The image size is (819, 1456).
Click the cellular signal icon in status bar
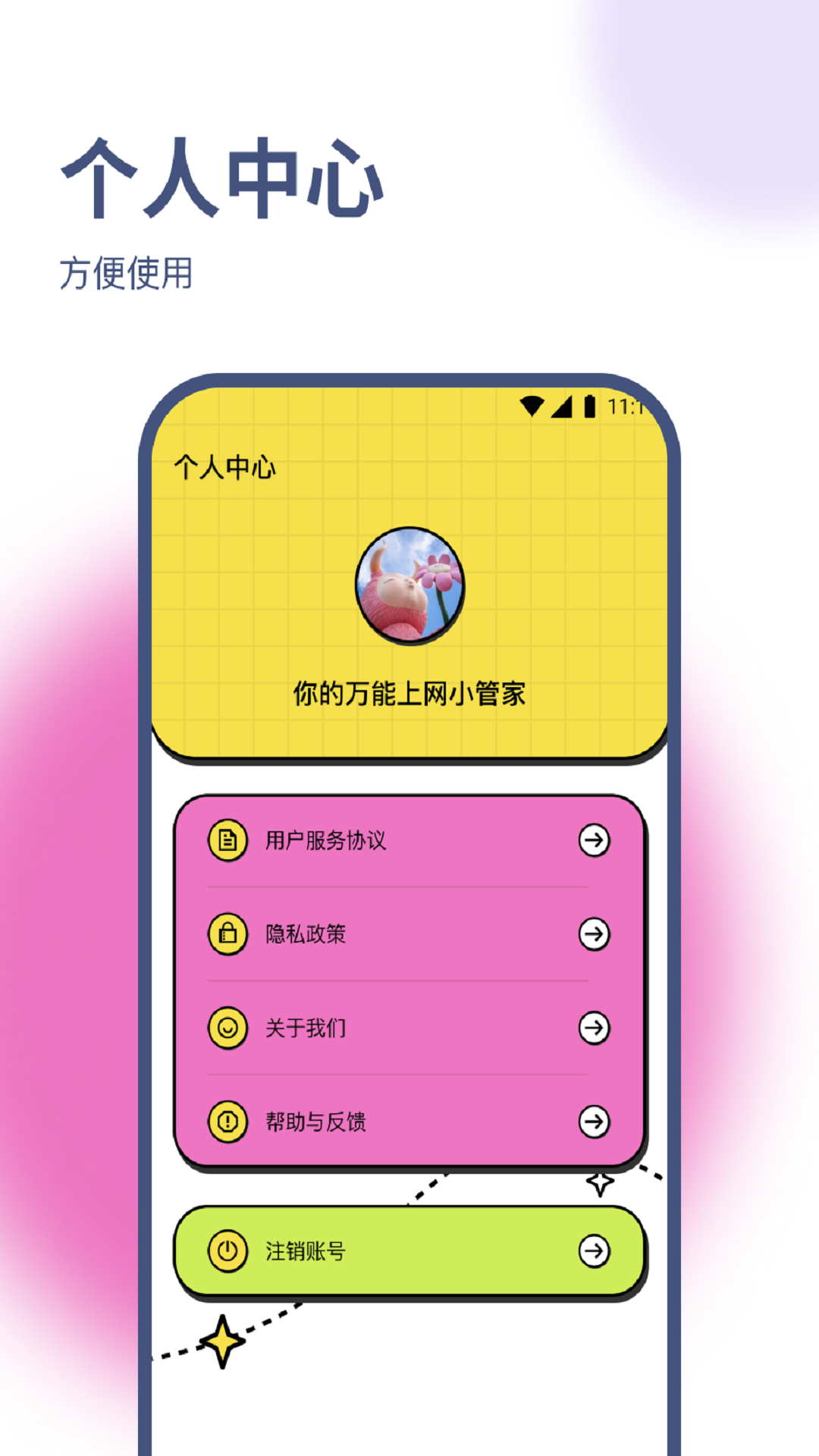561,407
